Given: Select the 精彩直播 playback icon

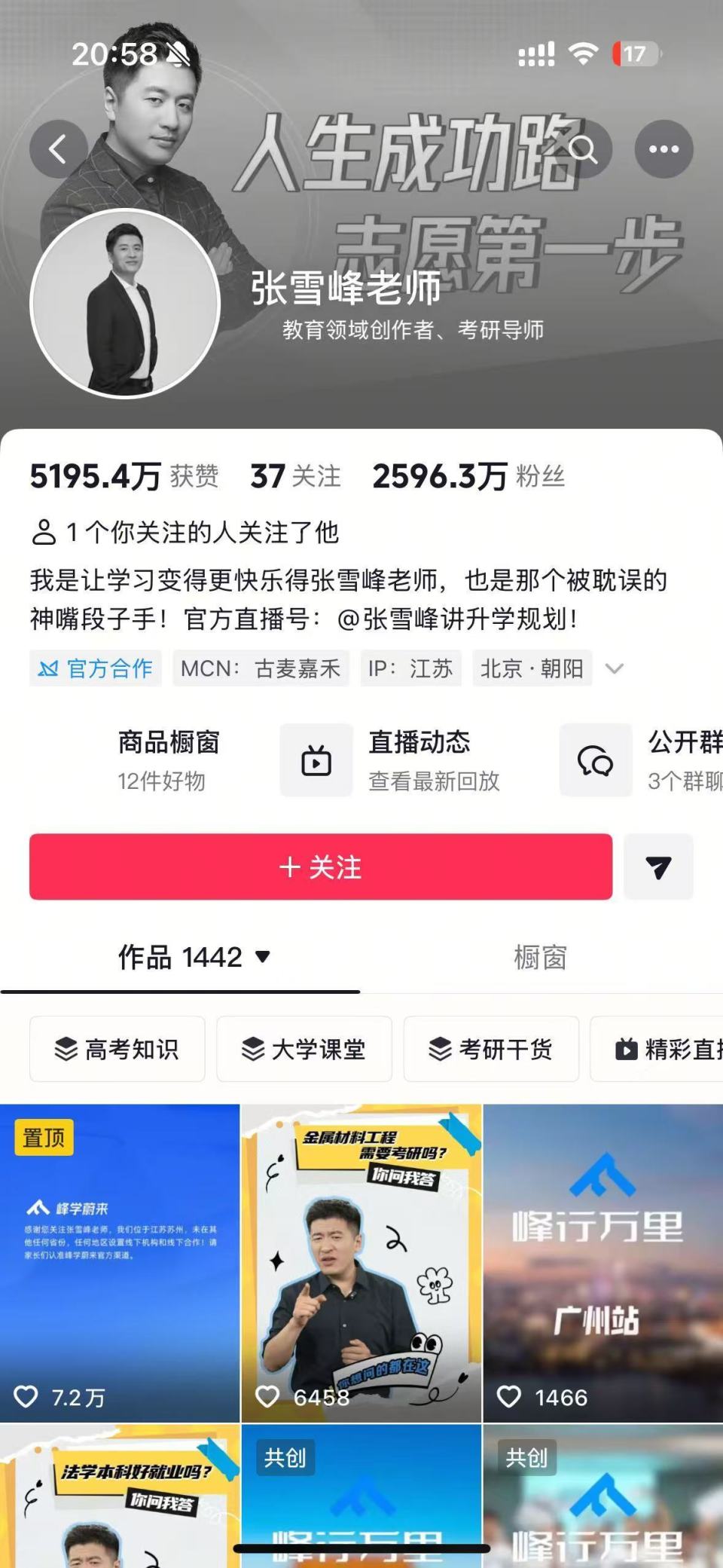Looking at the screenshot, I should (627, 1050).
